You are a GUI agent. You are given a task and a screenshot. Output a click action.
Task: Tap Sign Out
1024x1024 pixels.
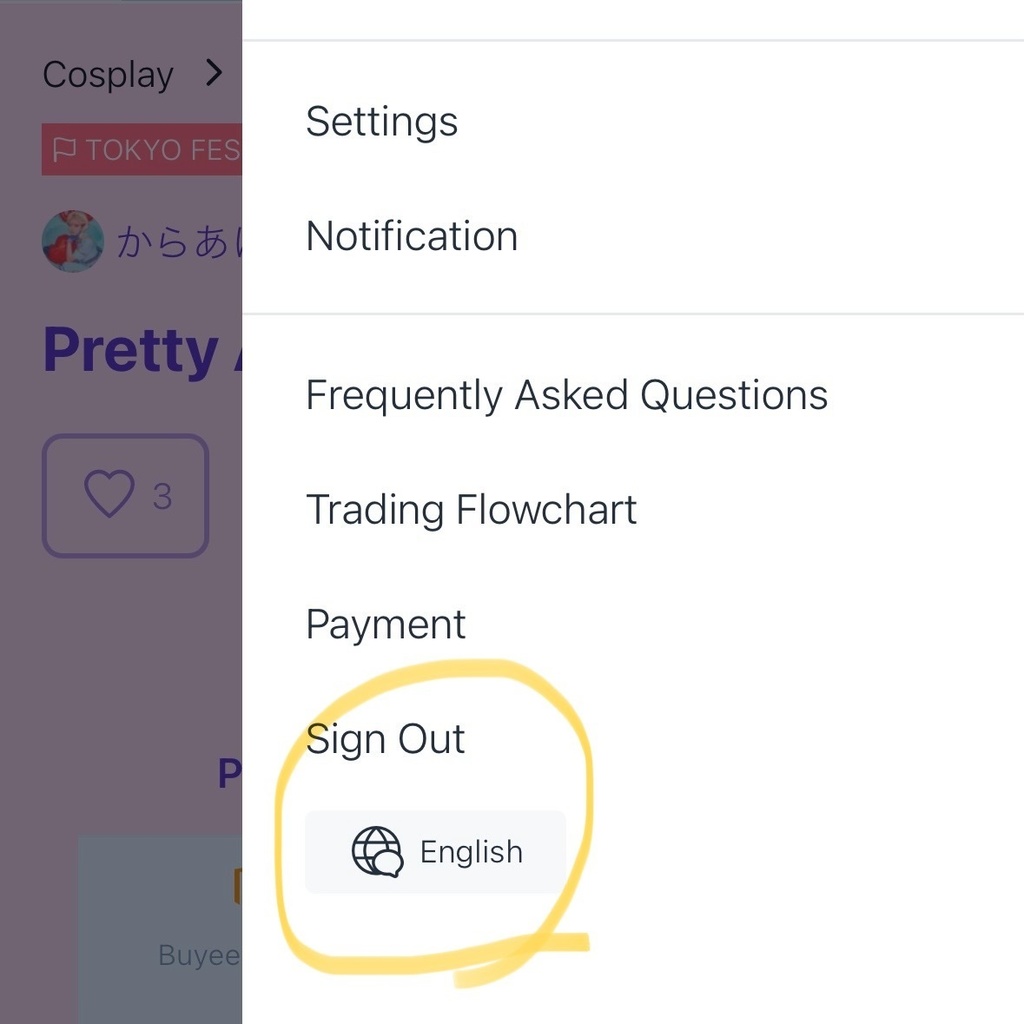click(x=385, y=740)
